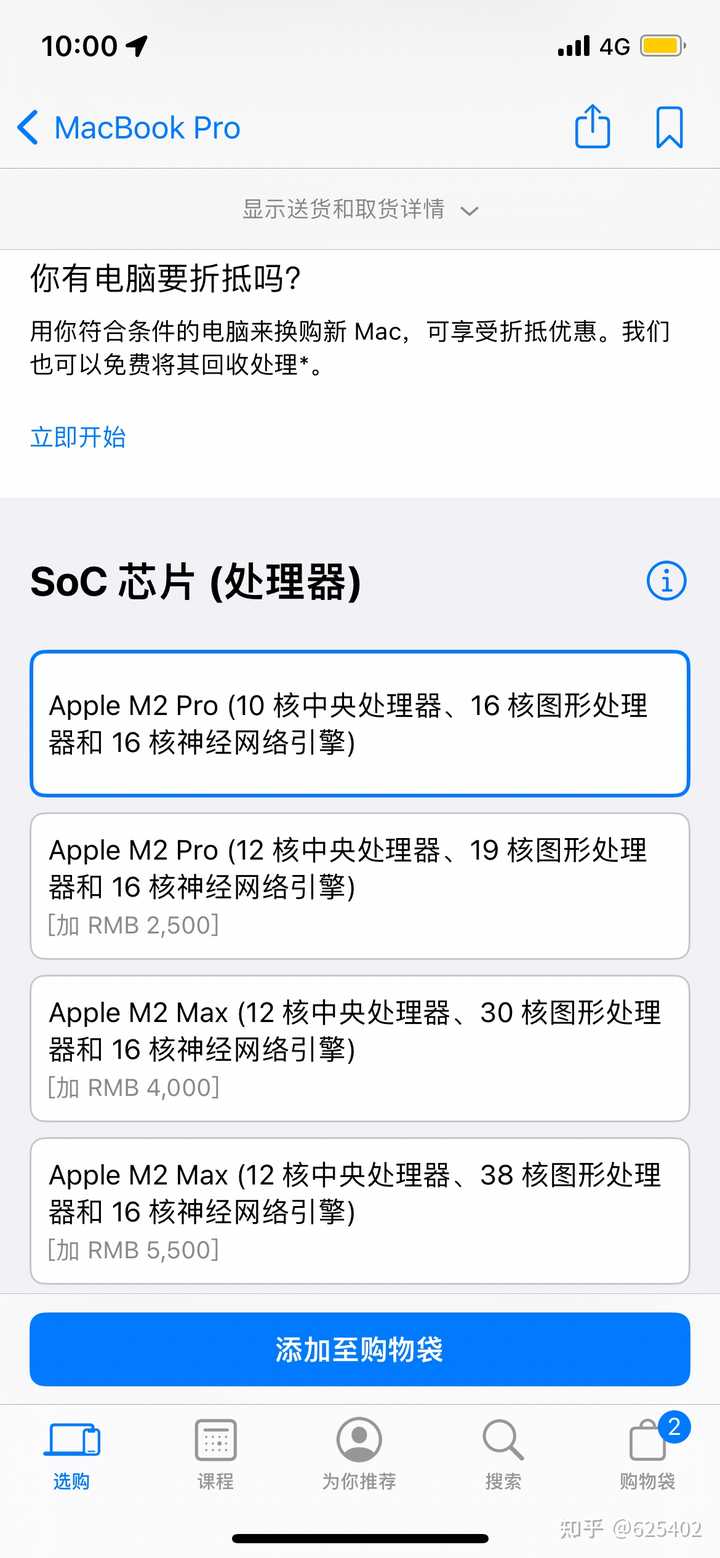The height and width of the screenshot is (1558, 720).
Task: Tap the battery indicator in status bar
Action: 661,45
